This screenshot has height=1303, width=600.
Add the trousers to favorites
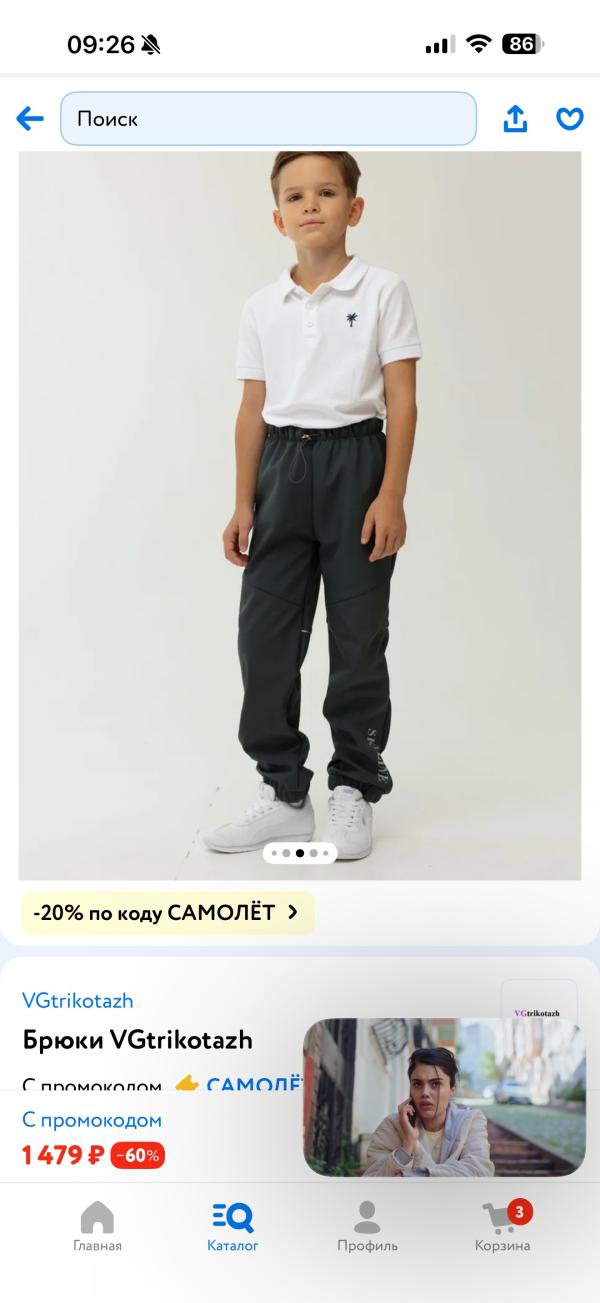click(x=570, y=120)
